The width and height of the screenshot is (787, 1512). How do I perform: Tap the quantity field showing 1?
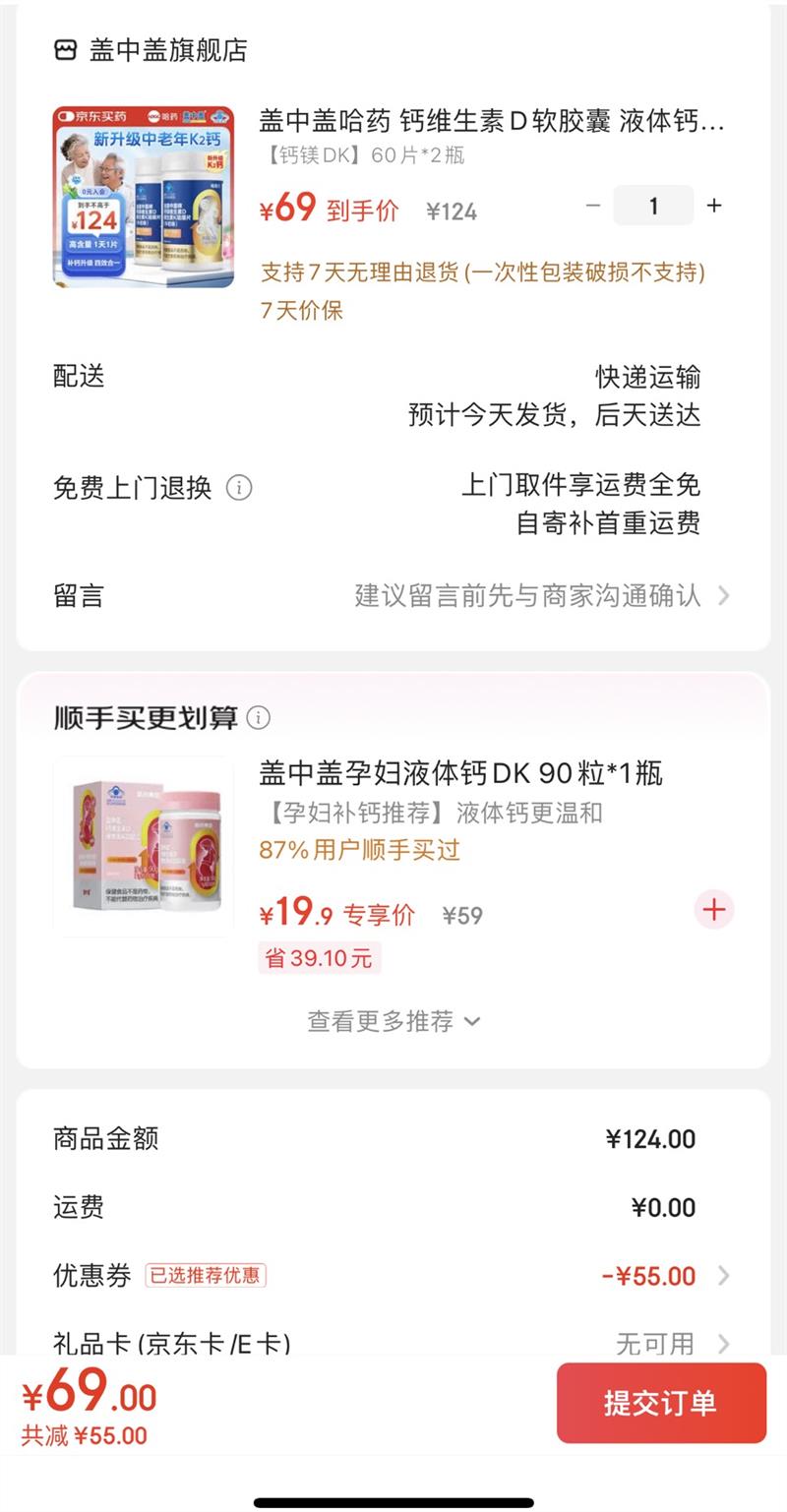(x=653, y=206)
